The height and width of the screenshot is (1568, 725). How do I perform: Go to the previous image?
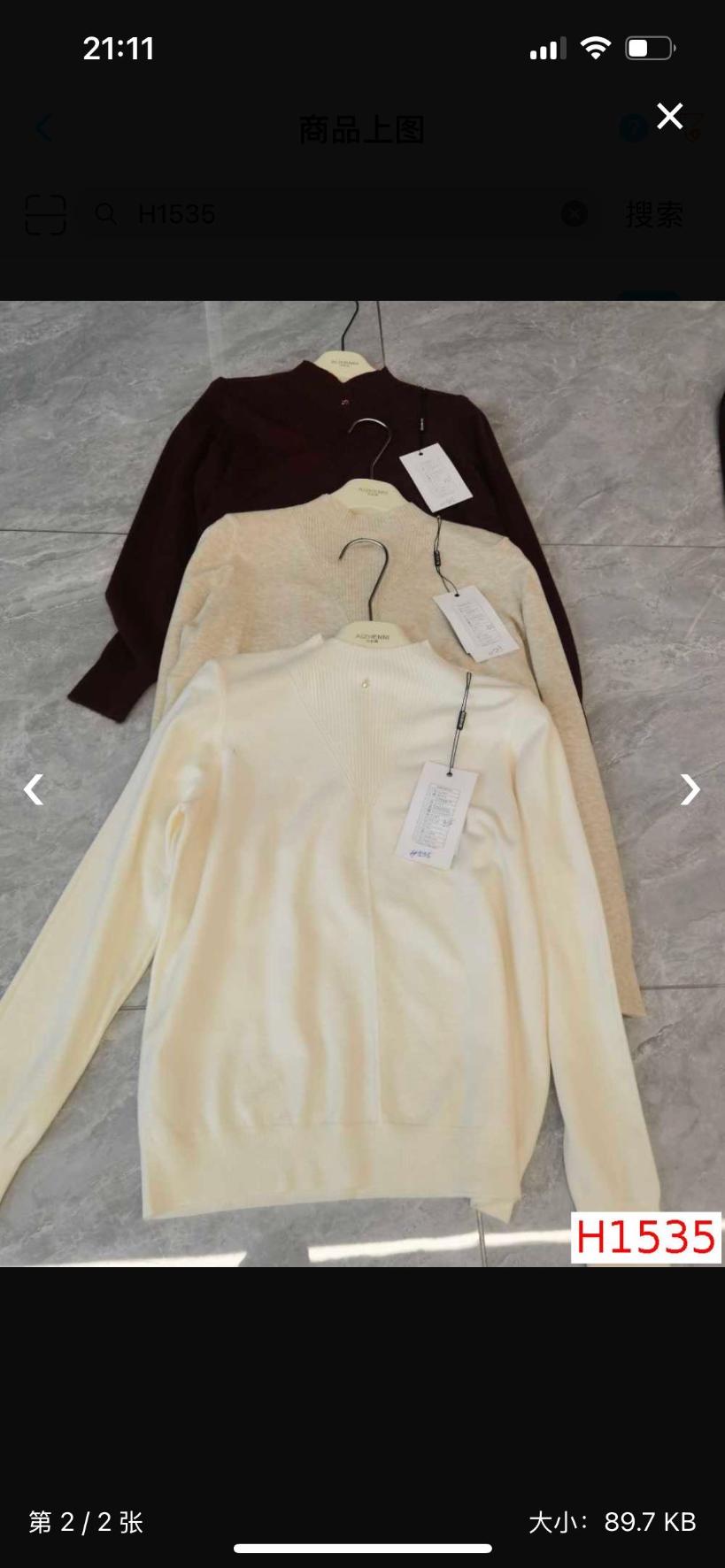point(34,788)
